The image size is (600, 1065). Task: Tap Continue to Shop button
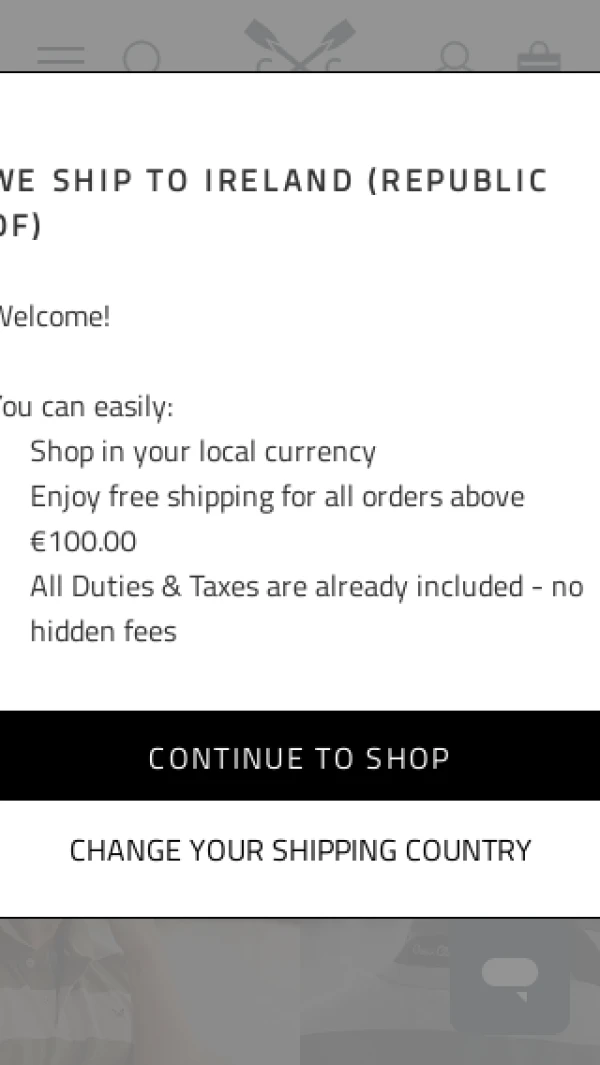tap(299, 757)
